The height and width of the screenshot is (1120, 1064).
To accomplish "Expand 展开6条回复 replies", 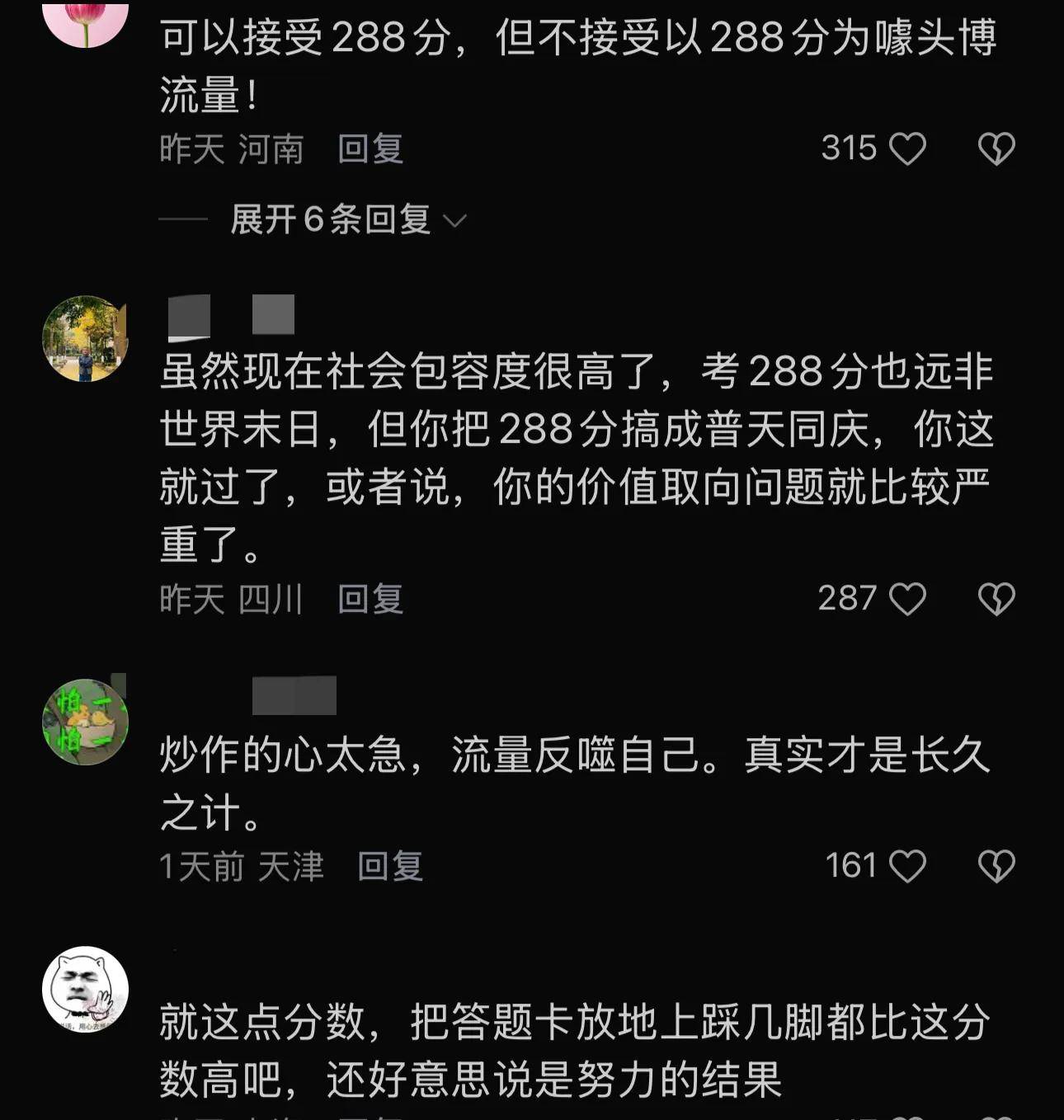I will (346, 220).
